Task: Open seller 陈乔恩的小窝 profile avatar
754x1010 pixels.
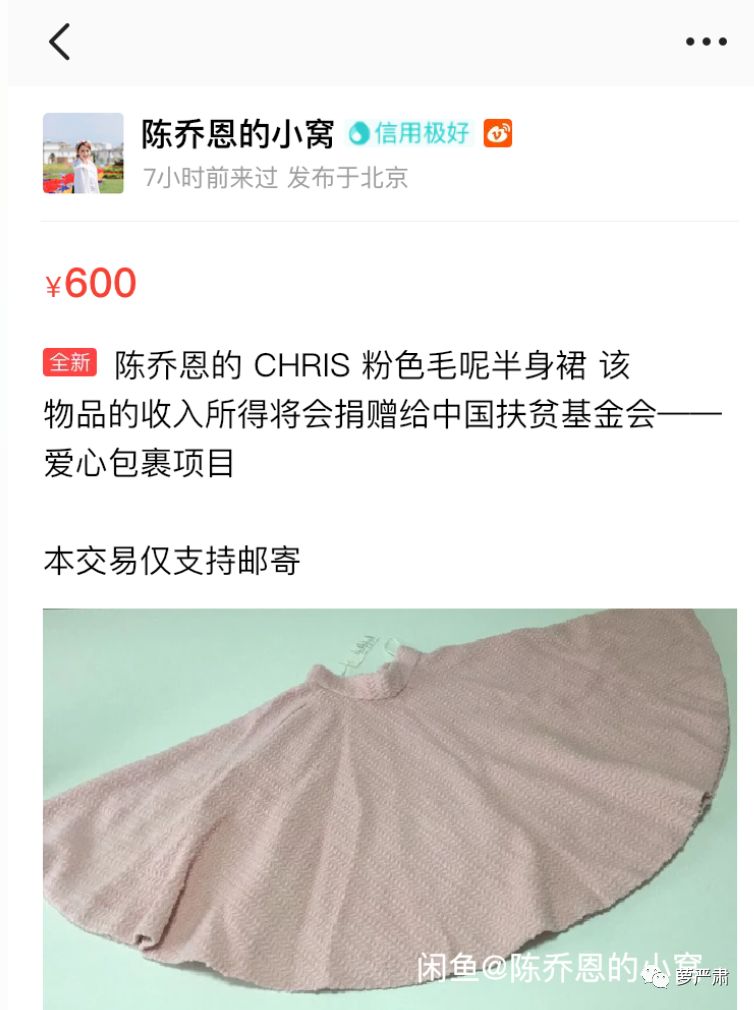Action: pos(83,153)
